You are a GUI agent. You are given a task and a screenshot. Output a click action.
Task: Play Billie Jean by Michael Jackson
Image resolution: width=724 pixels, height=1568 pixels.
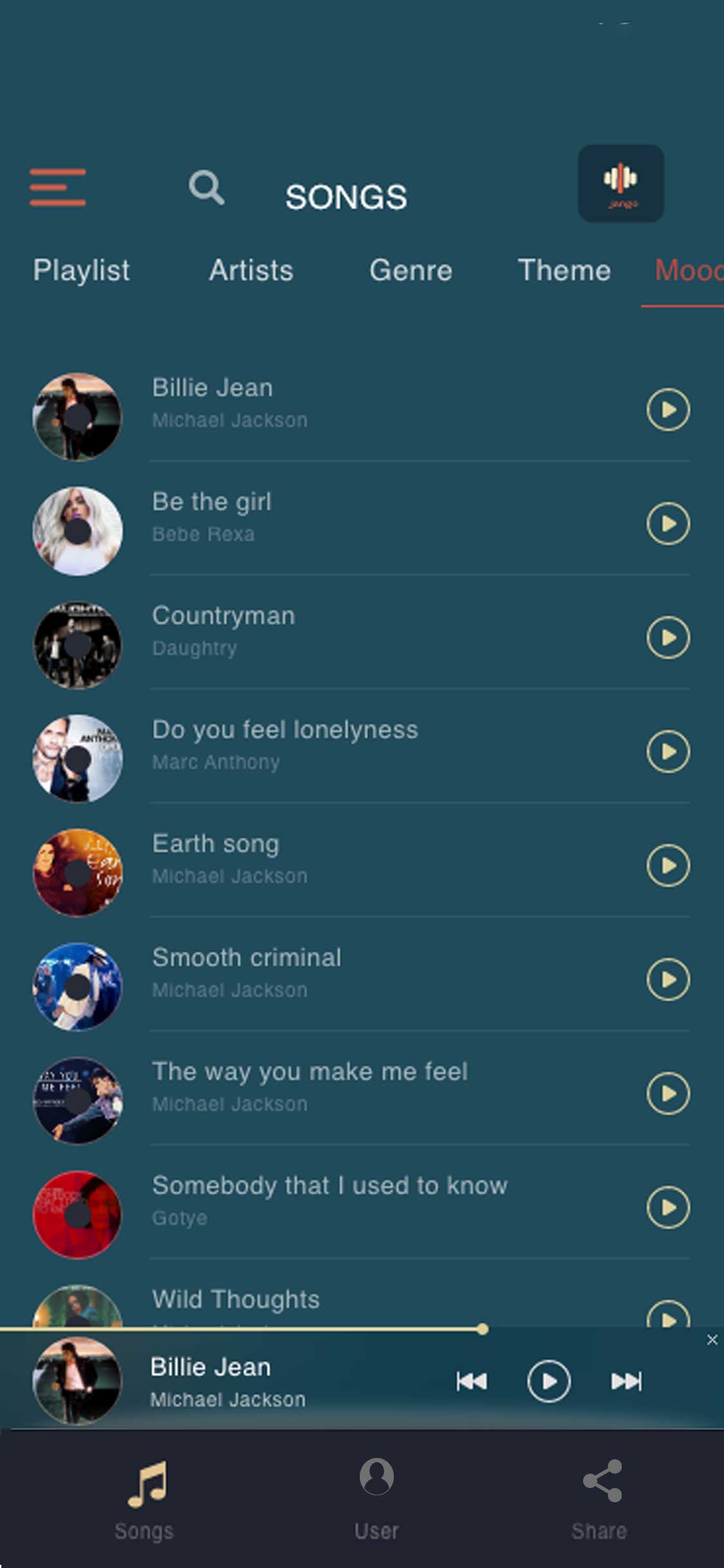click(x=668, y=410)
